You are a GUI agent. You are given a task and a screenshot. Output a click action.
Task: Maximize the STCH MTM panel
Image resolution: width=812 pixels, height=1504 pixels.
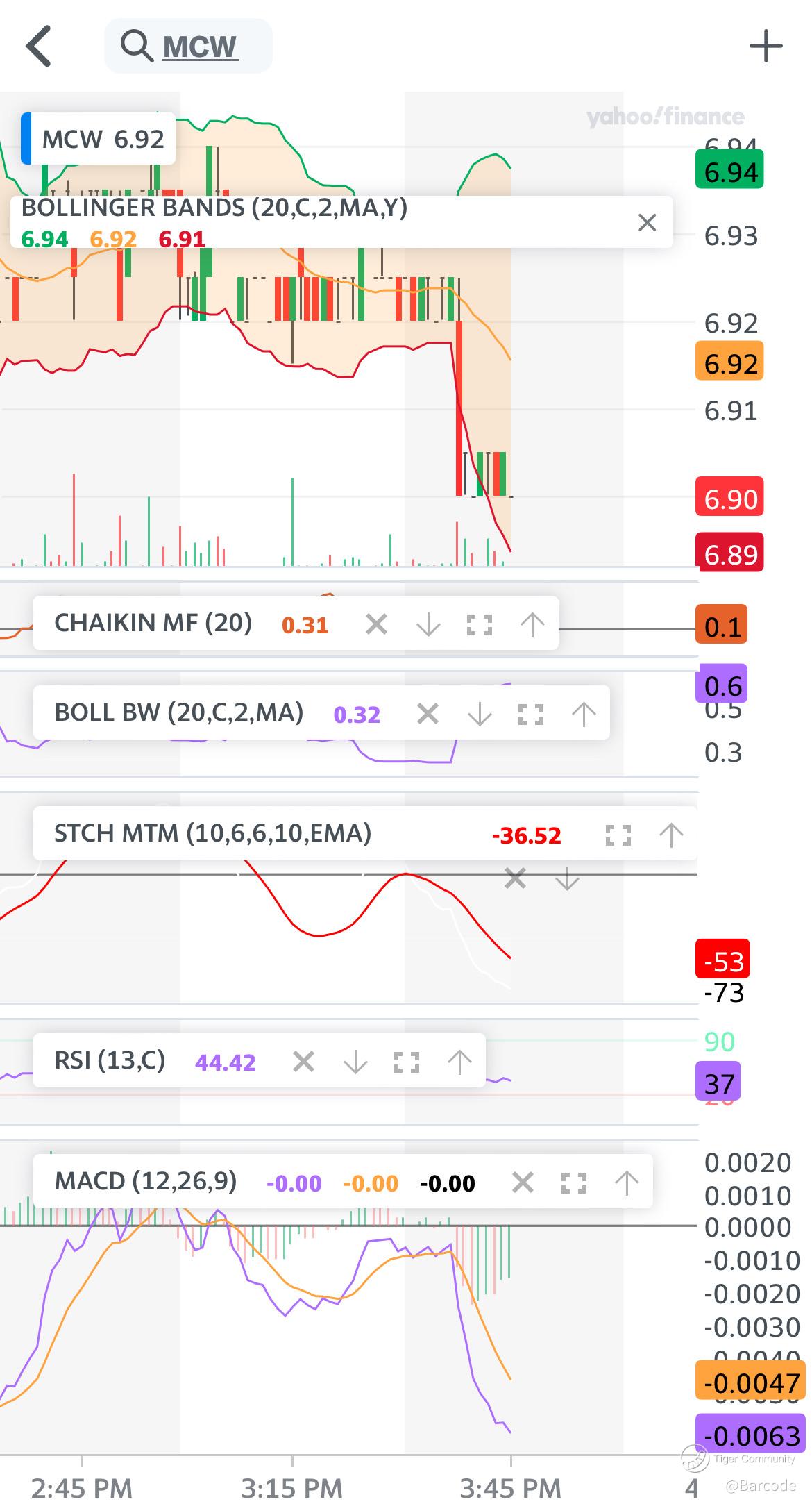pyautogui.click(x=618, y=835)
